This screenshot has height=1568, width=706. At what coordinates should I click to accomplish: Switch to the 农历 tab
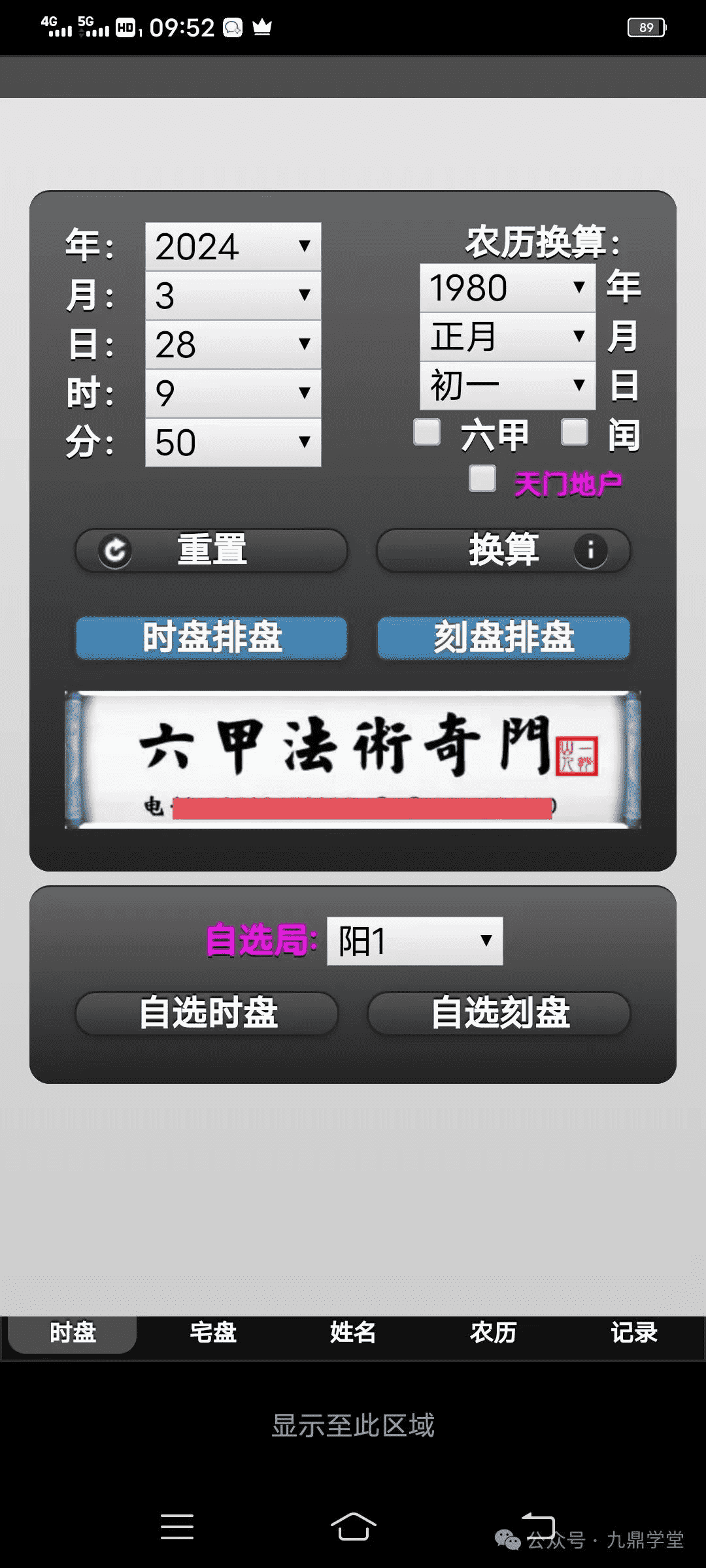pos(494,1332)
